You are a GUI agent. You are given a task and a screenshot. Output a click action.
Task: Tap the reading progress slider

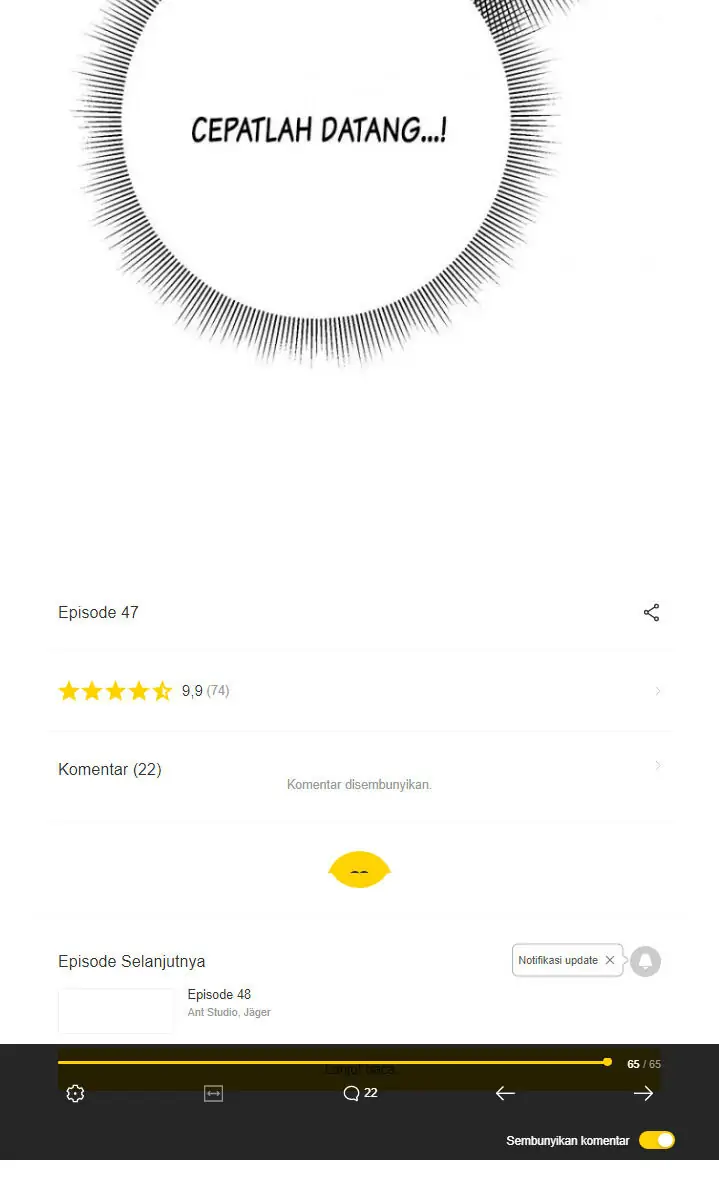point(333,1062)
